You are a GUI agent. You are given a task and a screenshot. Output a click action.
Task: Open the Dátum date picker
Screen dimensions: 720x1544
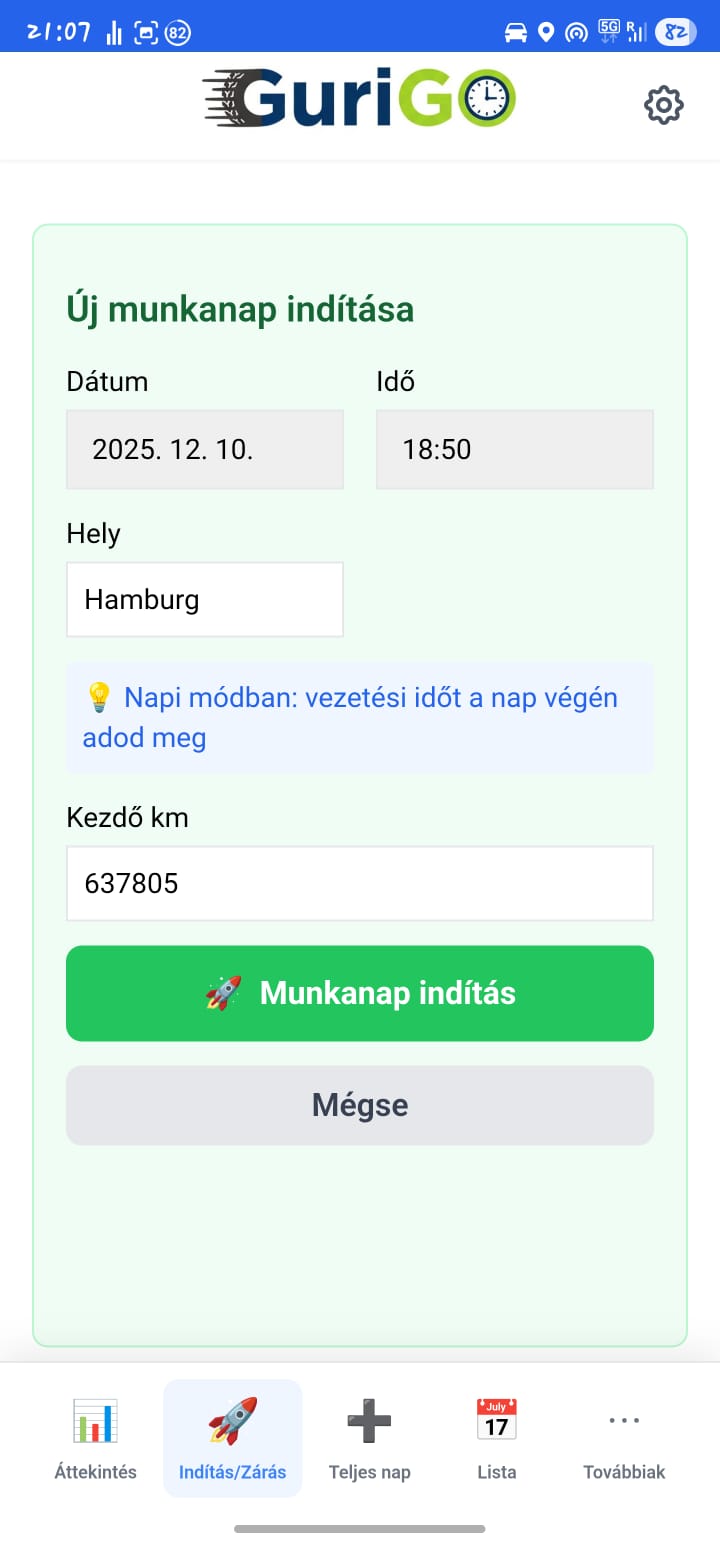click(204, 449)
